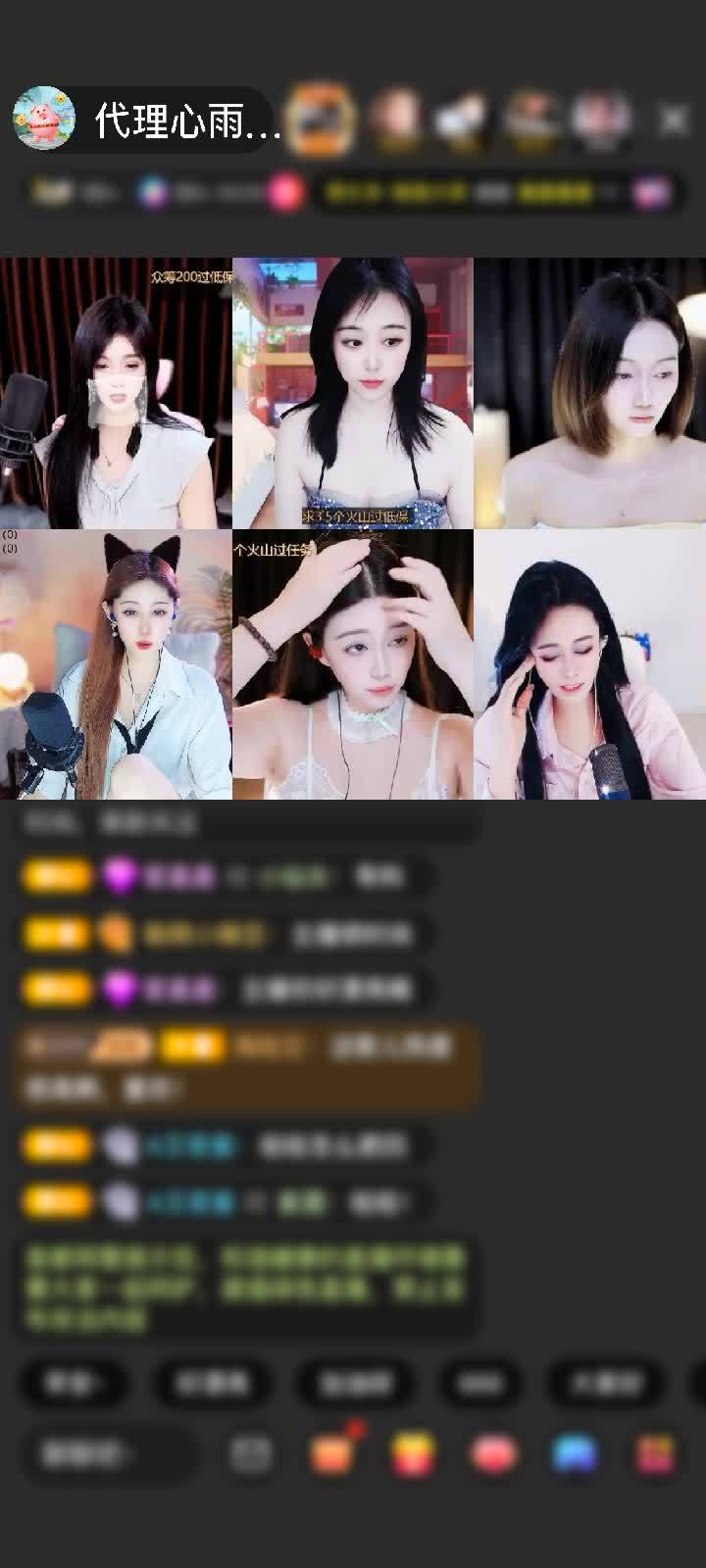Switch to the cat-ears streamer video tile
Viewport: 706px width, 1568px height.
[x=118, y=666]
